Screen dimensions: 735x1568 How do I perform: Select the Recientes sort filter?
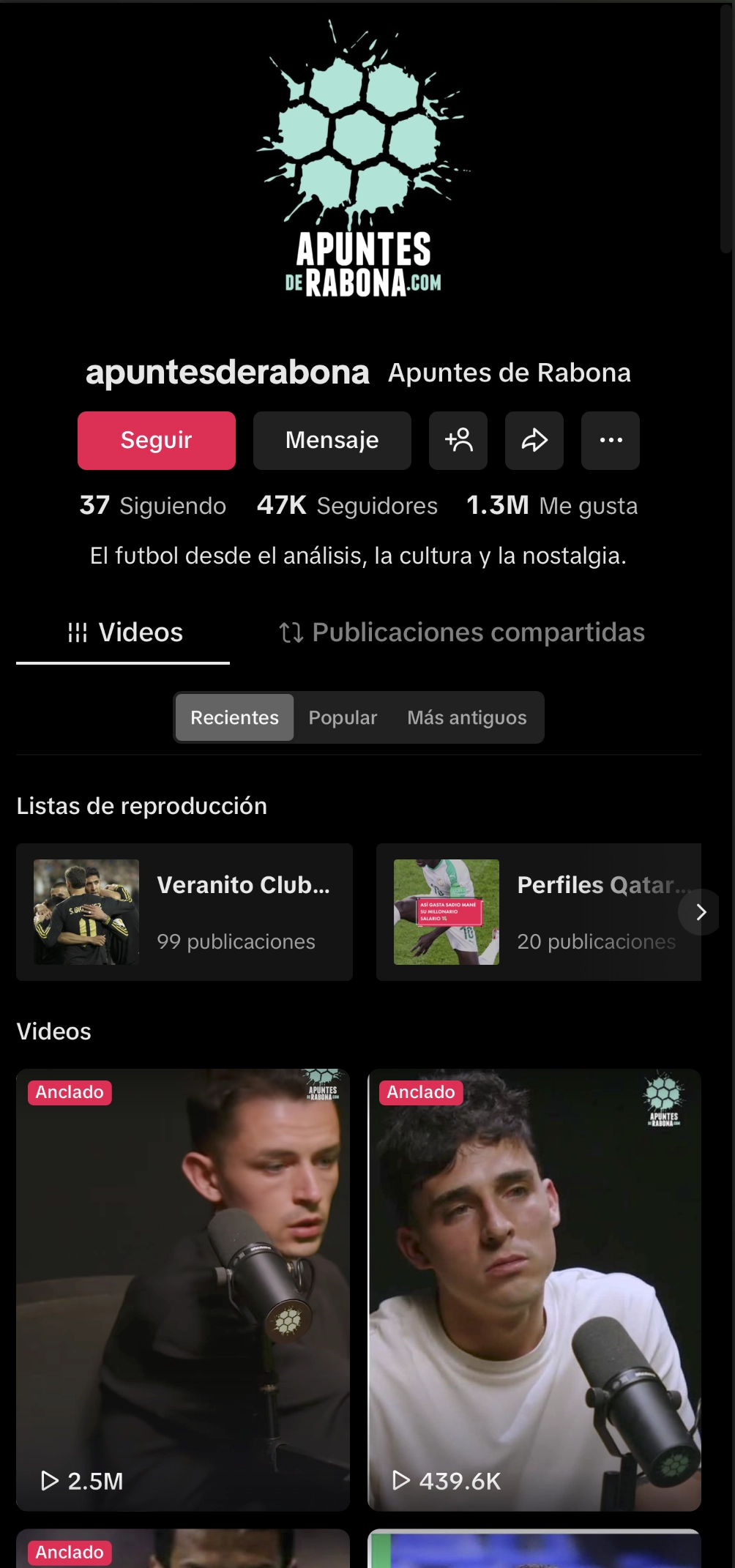pos(234,717)
